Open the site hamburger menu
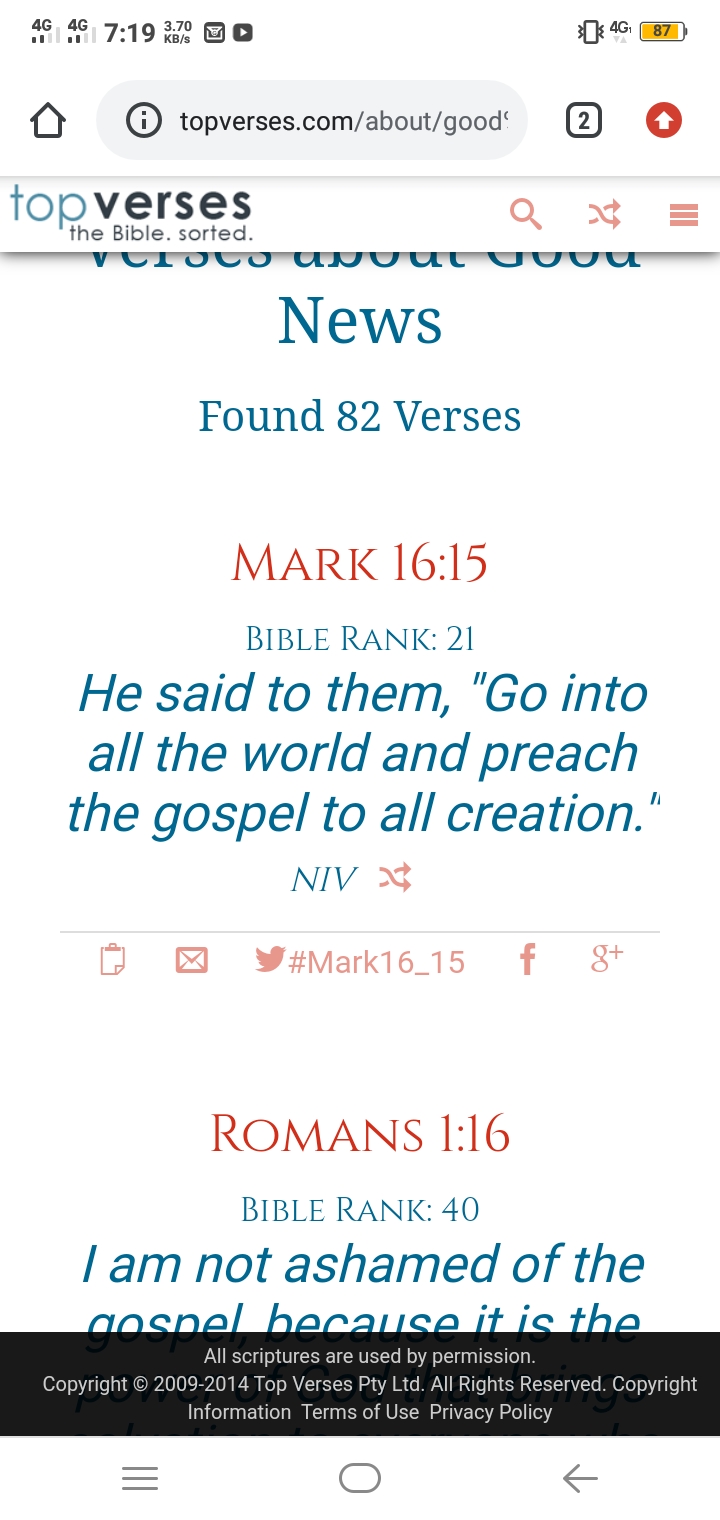The height and width of the screenshot is (1520, 720). coord(684,214)
